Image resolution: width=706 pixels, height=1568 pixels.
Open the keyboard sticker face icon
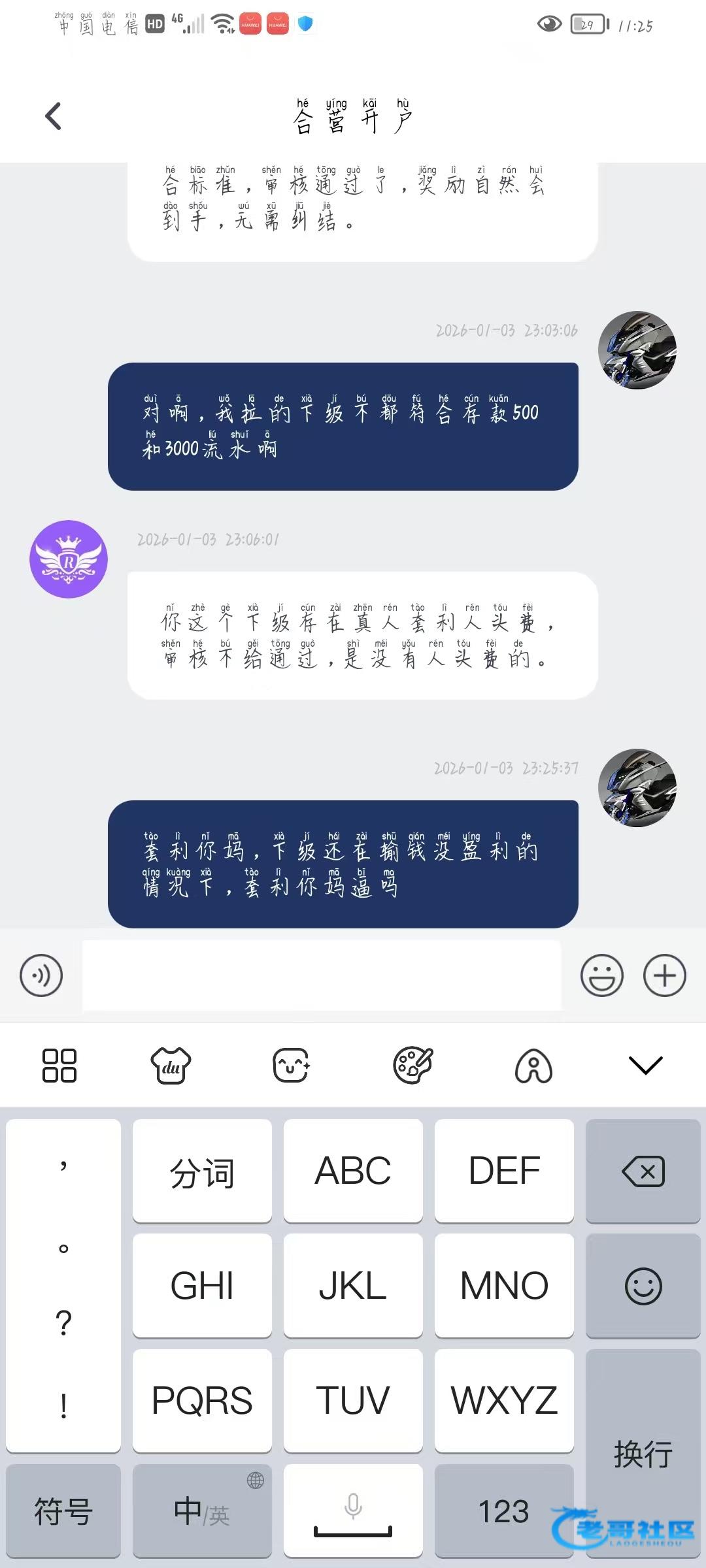click(291, 1066)
